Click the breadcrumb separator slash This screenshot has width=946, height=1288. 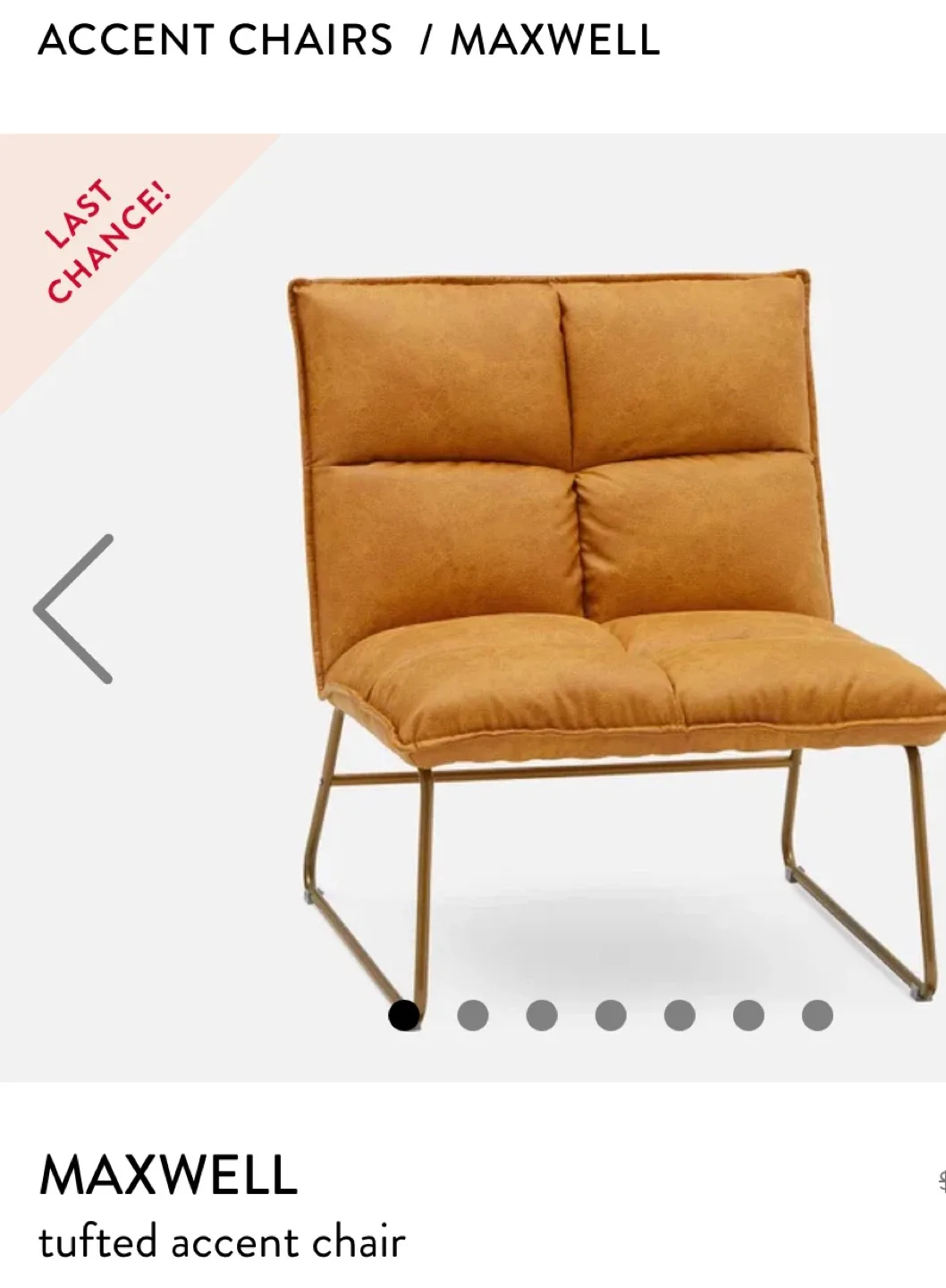tap(427, 39)
